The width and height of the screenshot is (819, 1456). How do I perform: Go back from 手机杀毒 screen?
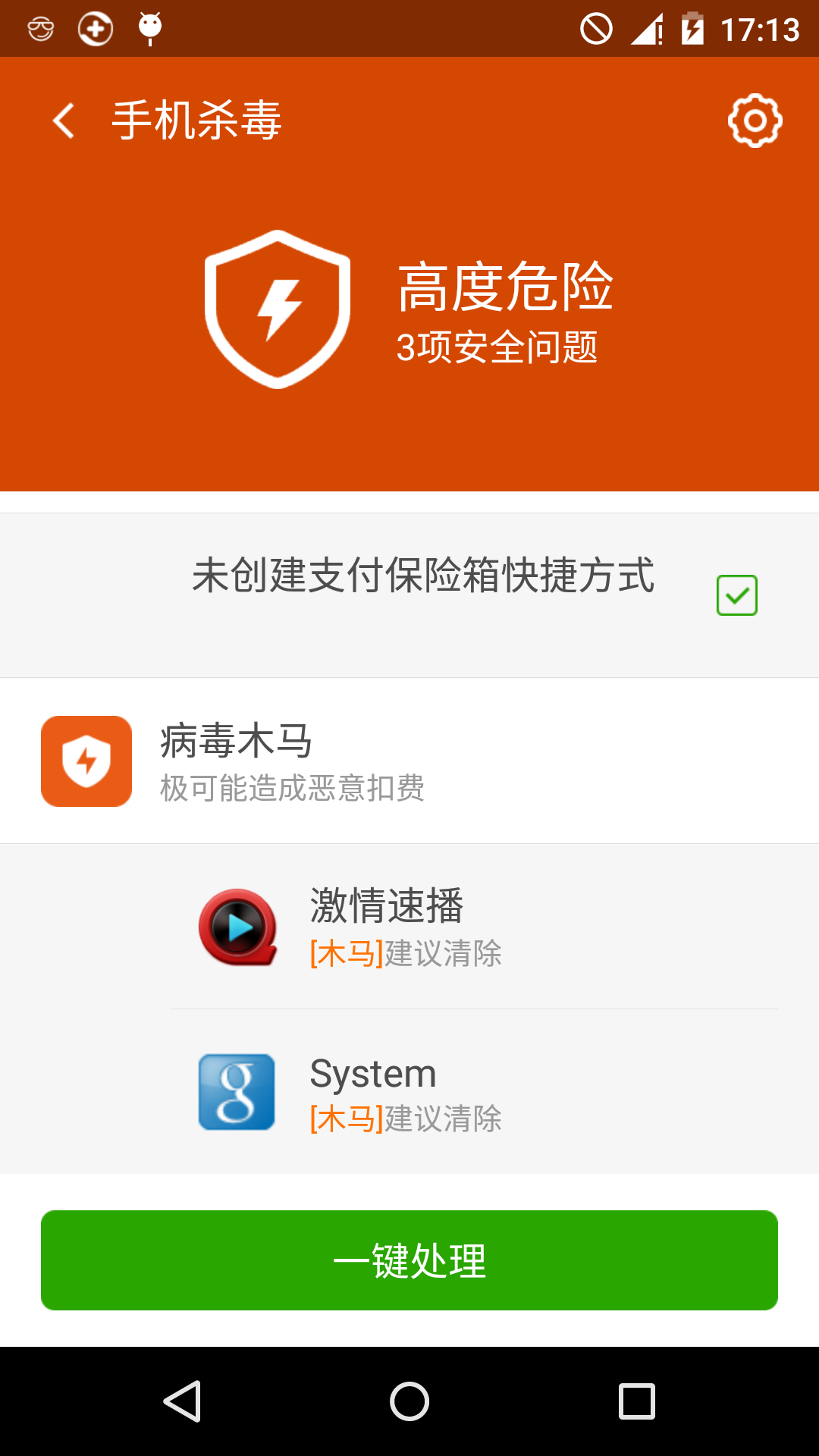click(64, 121)
